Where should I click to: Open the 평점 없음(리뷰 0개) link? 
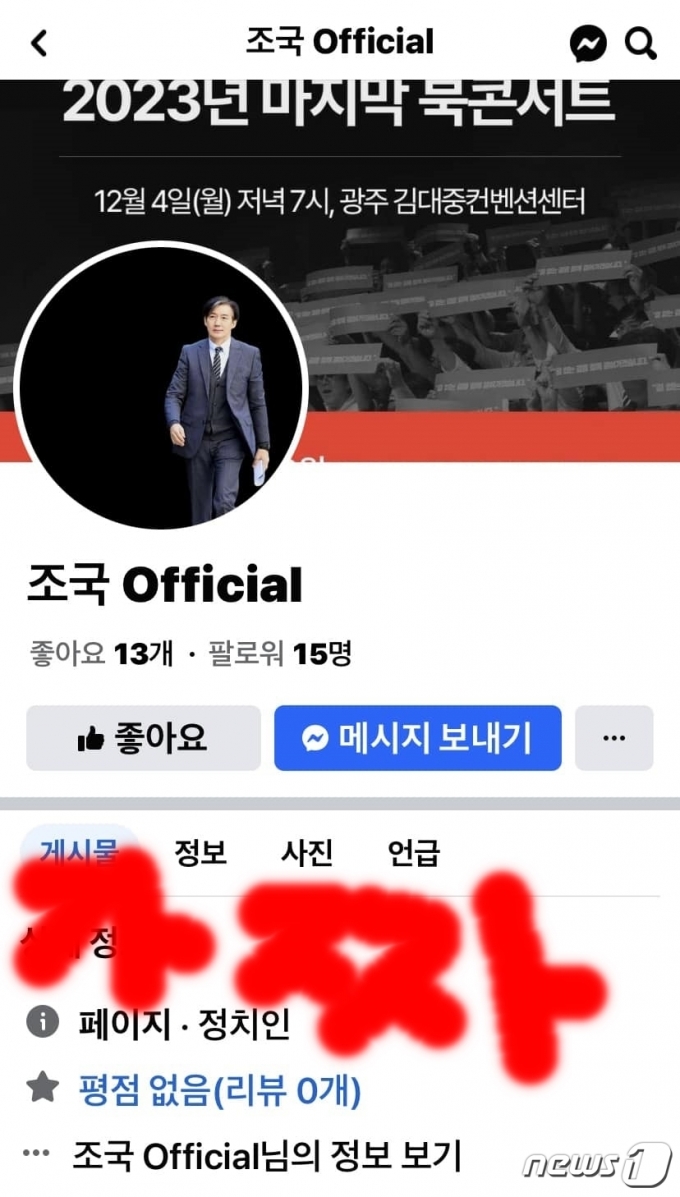pyautogui.click(x=220, y=1089)
